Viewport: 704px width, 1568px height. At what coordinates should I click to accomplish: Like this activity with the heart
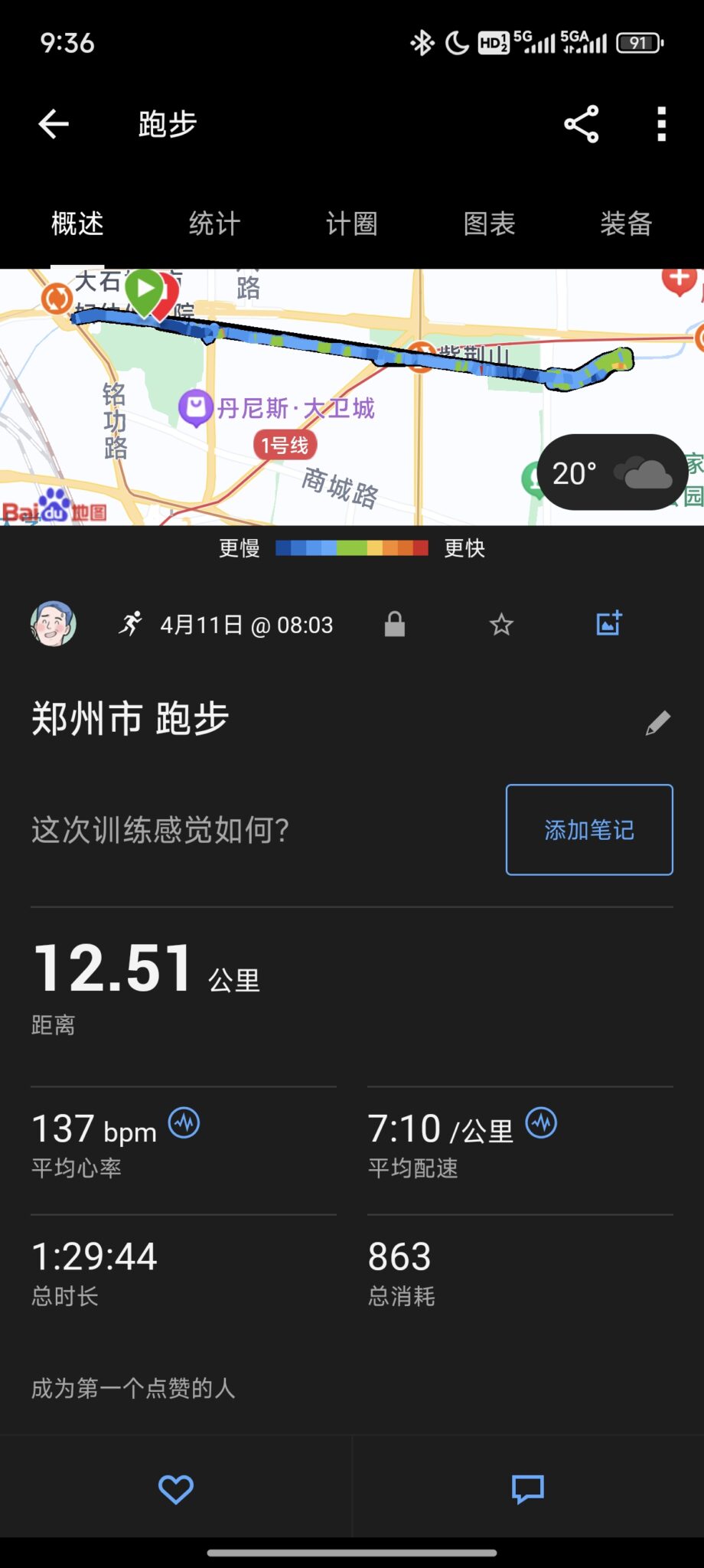point(176,1489)
